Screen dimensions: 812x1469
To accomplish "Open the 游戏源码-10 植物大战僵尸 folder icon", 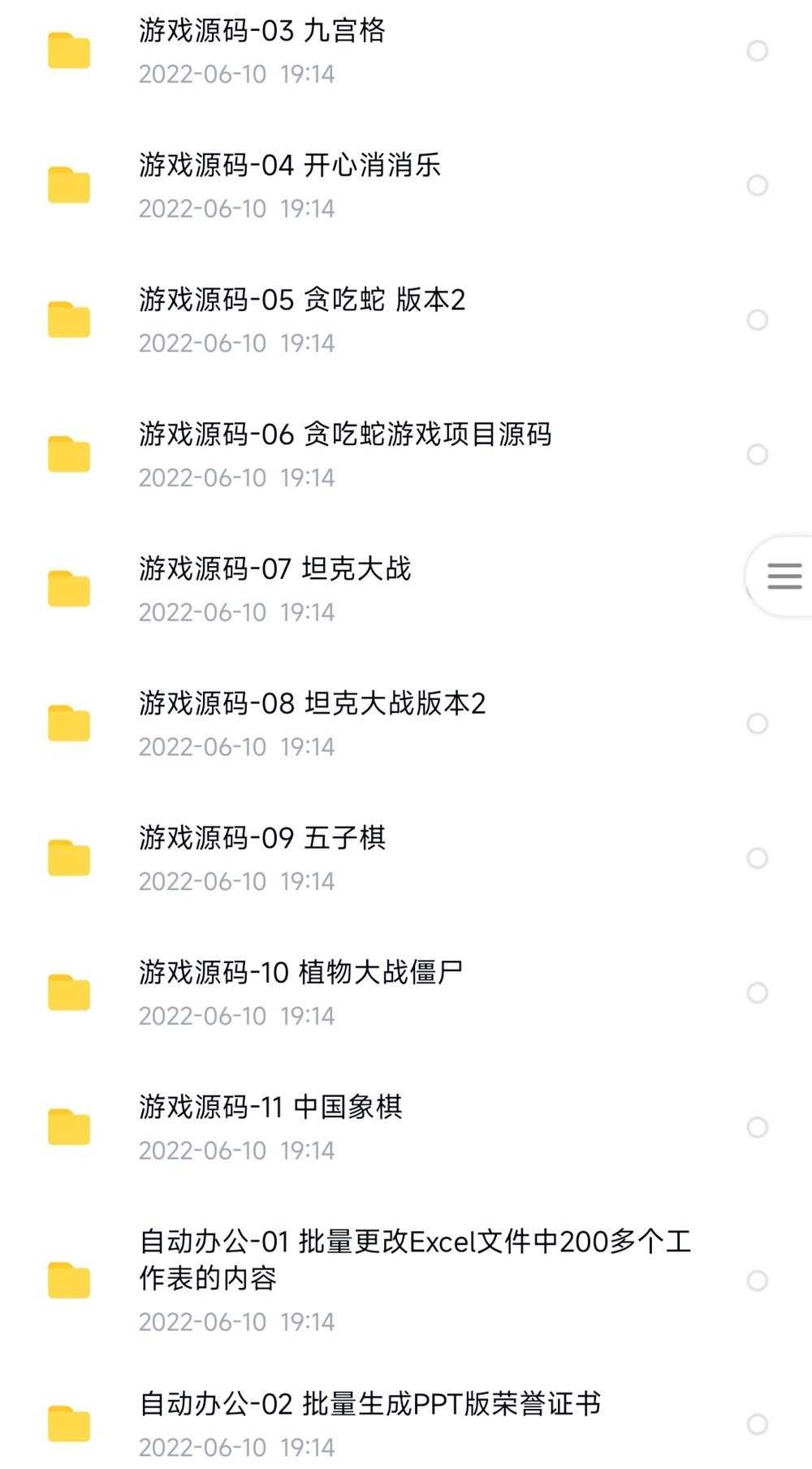I will click(70, 992).
